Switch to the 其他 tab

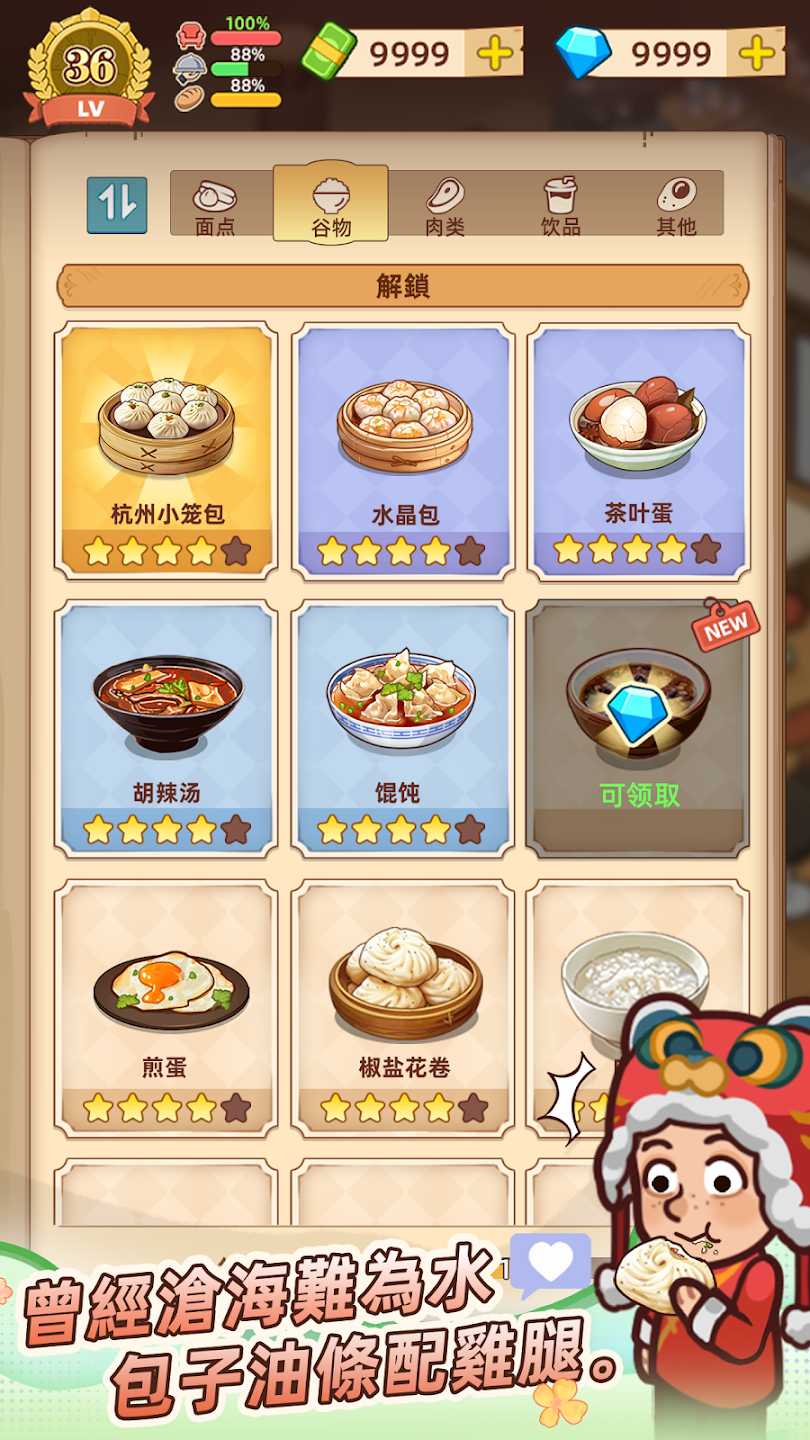click(676, 206)
